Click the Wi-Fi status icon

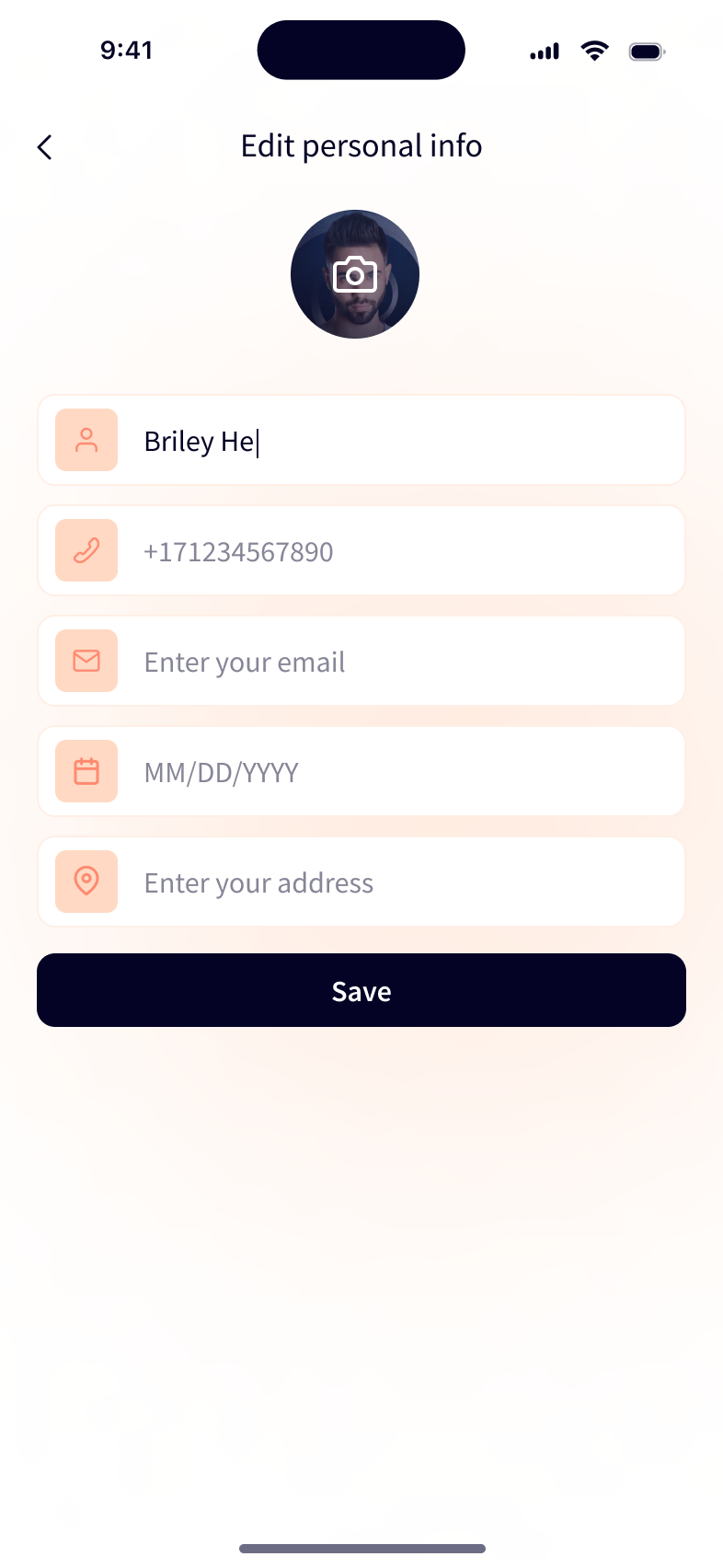594,51
